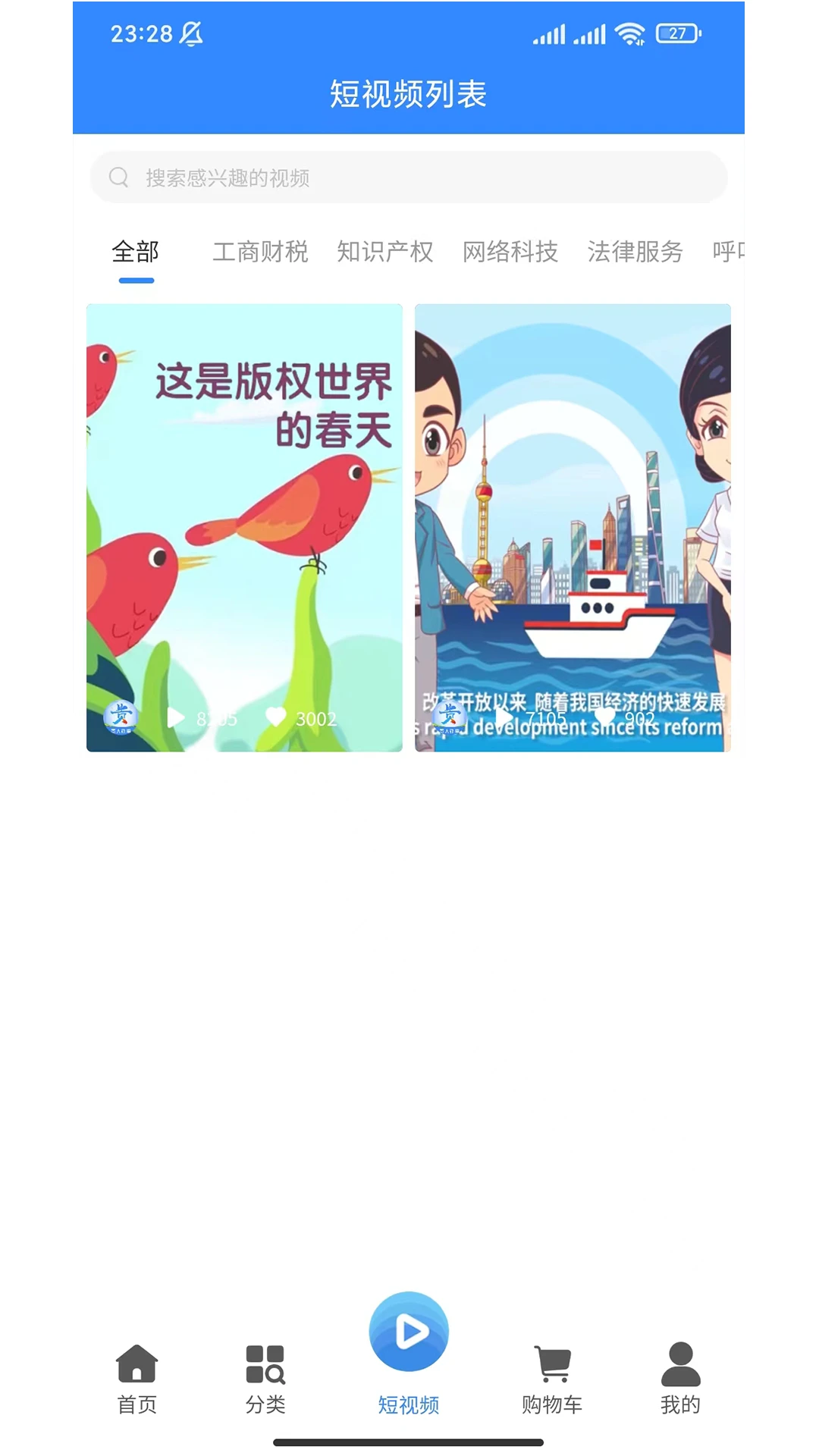Screen dimensions: 819x1456
Task: Switch to the 工商财税 tab
Action: (x=260, y=252)
